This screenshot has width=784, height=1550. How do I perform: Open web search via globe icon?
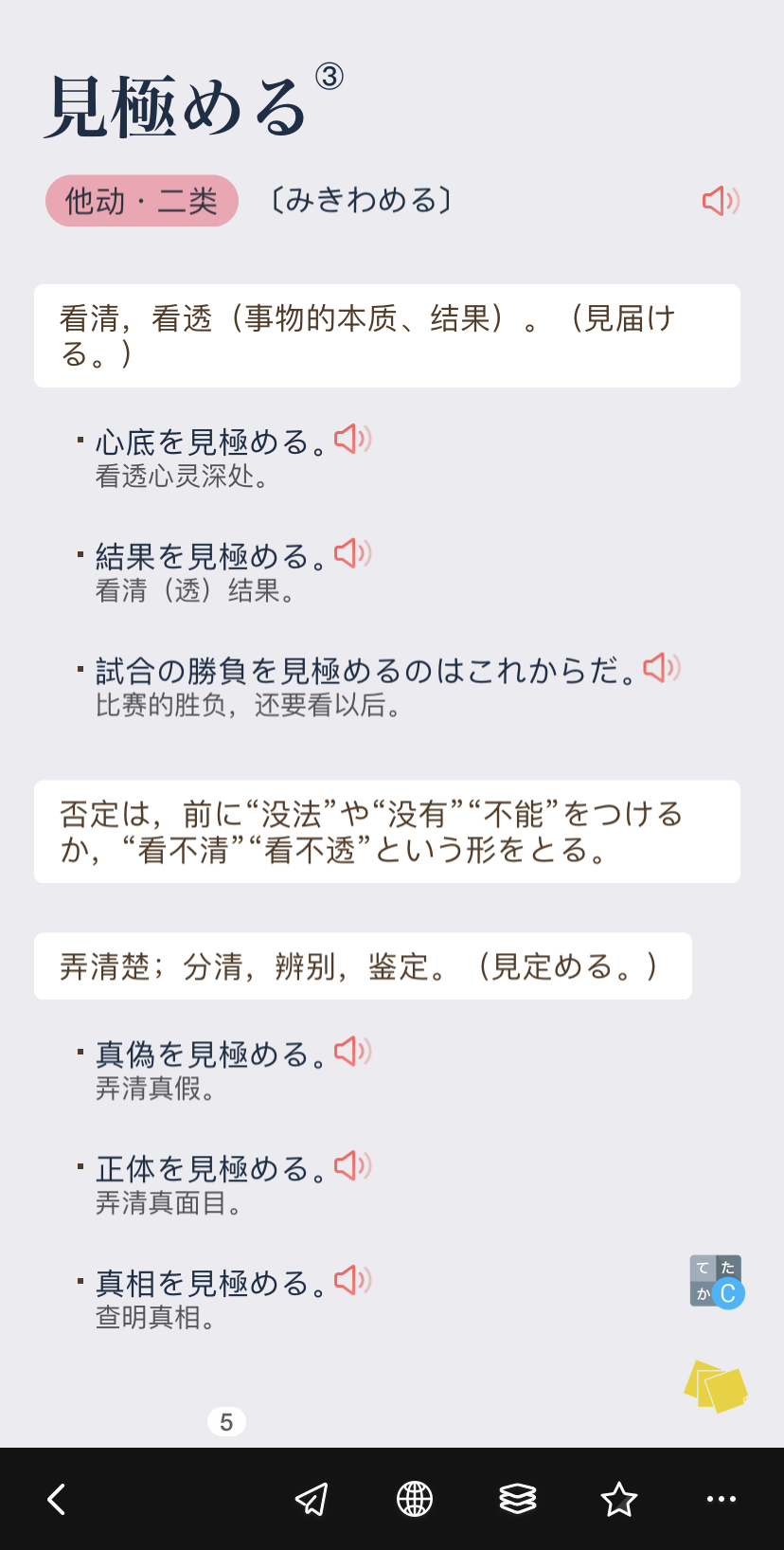[x=414, y=1499]
